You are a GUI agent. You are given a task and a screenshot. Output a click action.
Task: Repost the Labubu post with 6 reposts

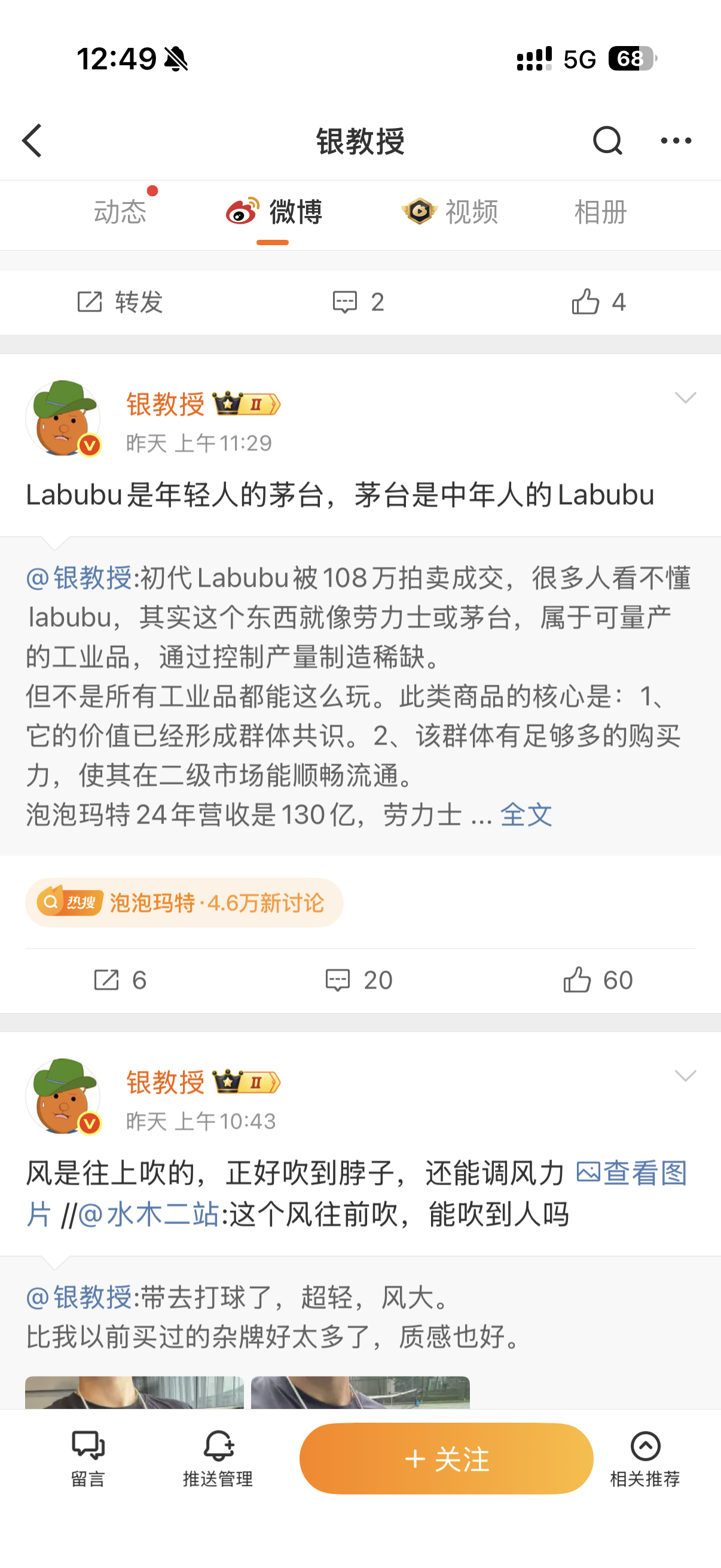click(120, 980)
